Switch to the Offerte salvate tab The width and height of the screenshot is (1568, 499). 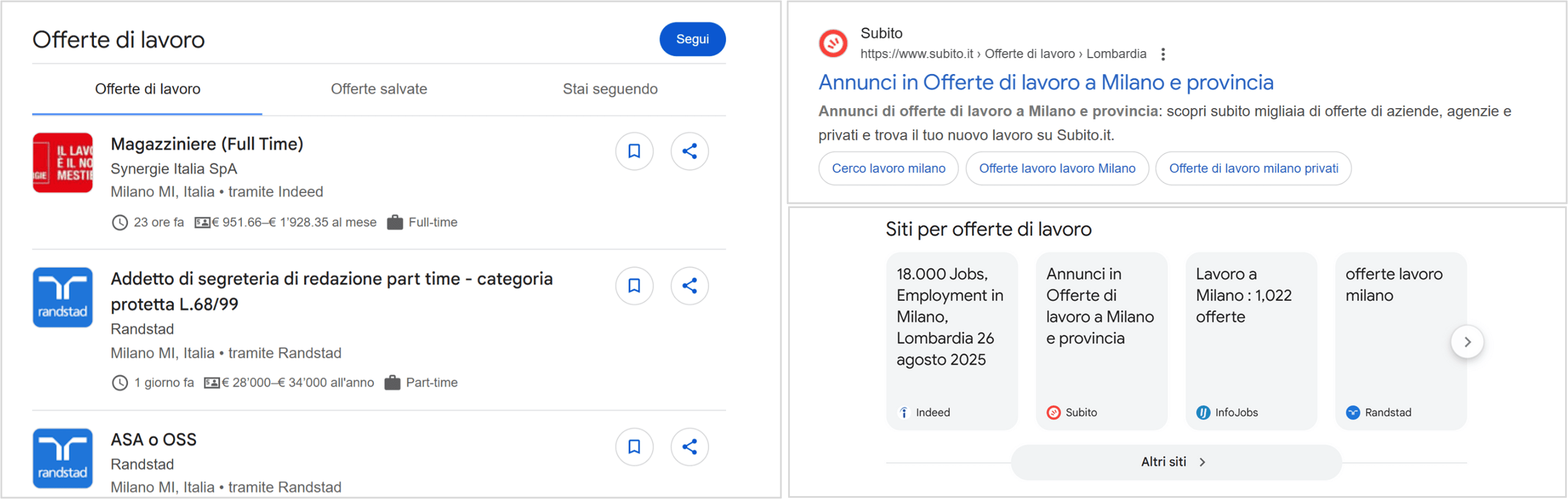pyautogui.click(x=379, y=89)
